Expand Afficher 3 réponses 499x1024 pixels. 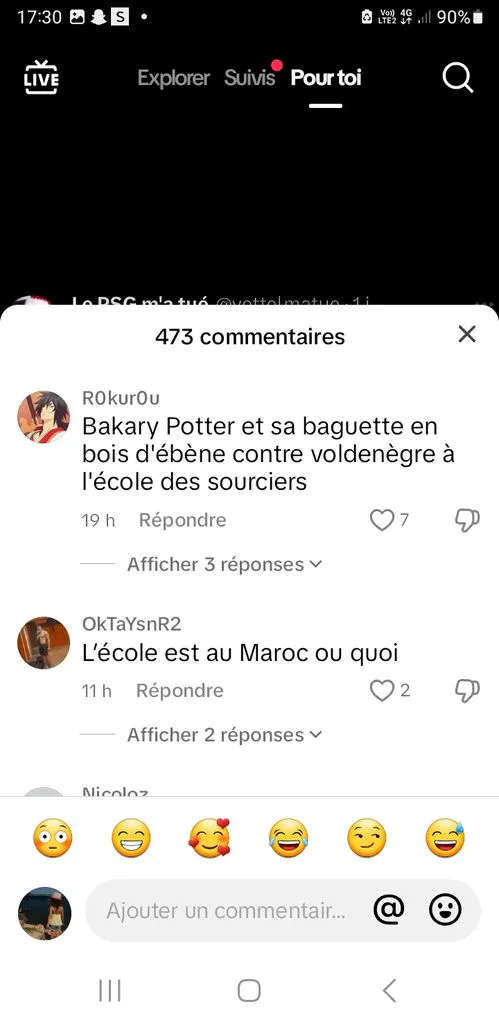[225, 564]
